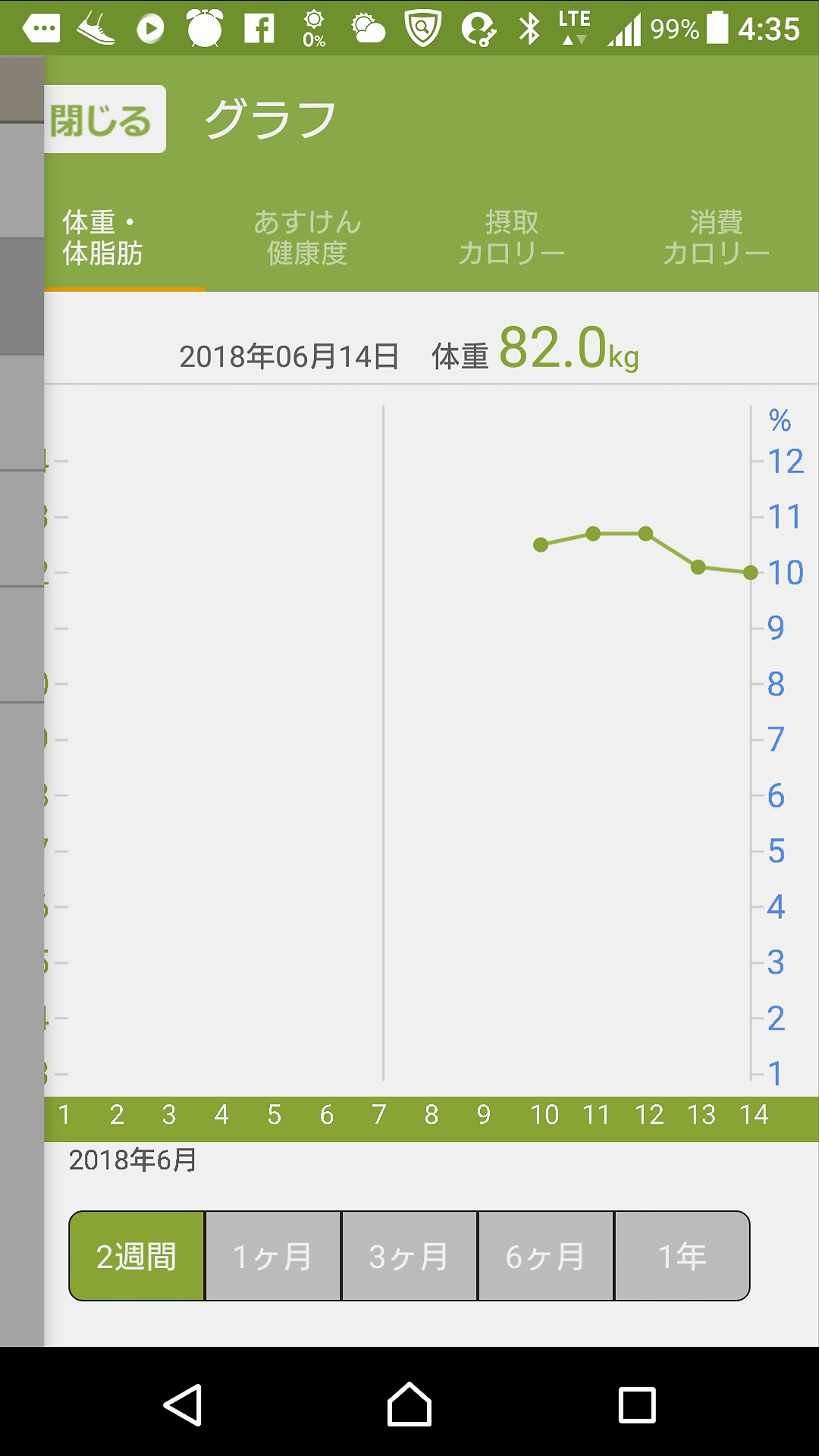Show the 消費カロリー tab
Viewport: 819px width, 1456px height.
tap(716, 238)
